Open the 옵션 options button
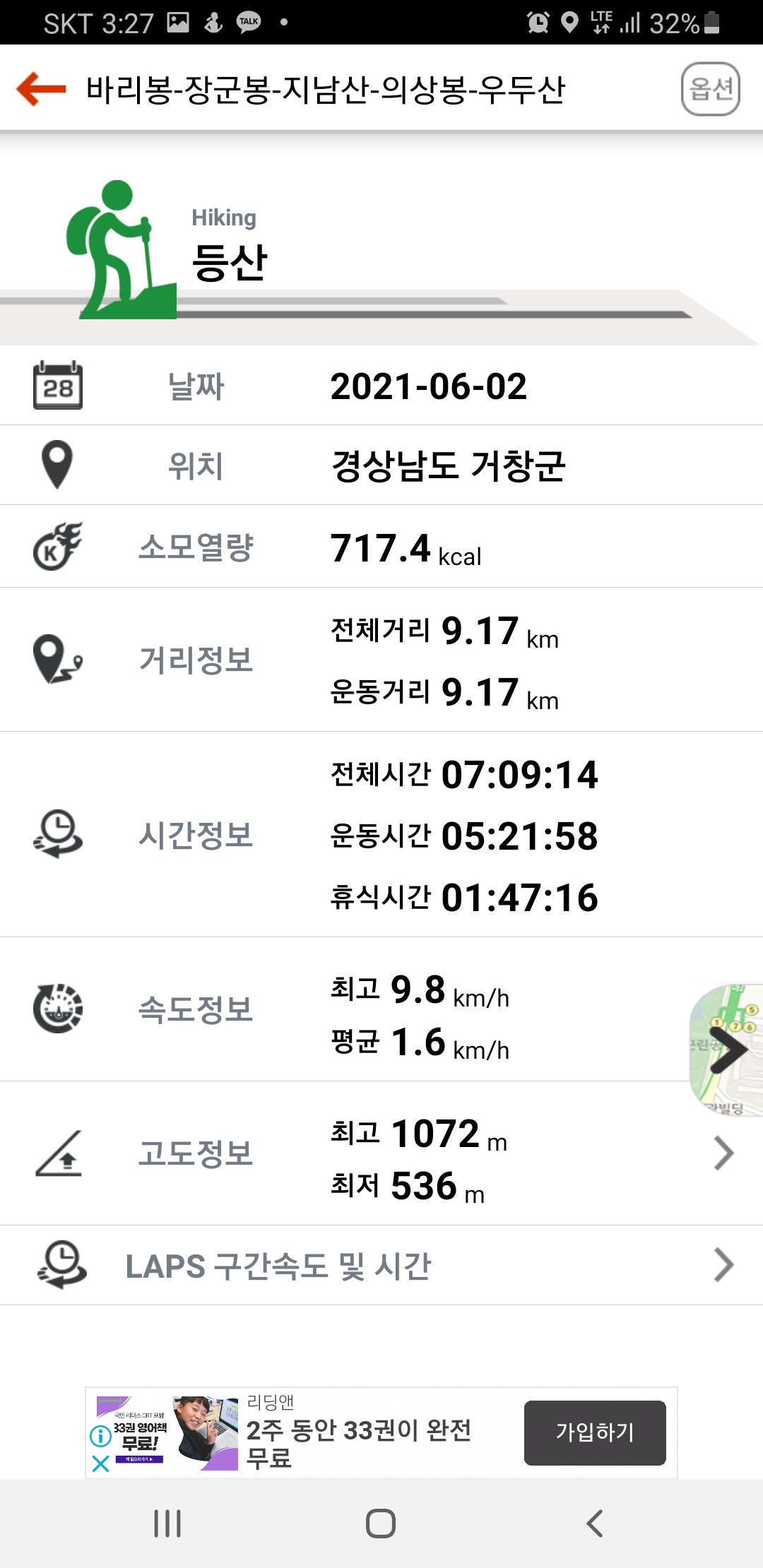 pyautogui.click(x=710, y=89)
